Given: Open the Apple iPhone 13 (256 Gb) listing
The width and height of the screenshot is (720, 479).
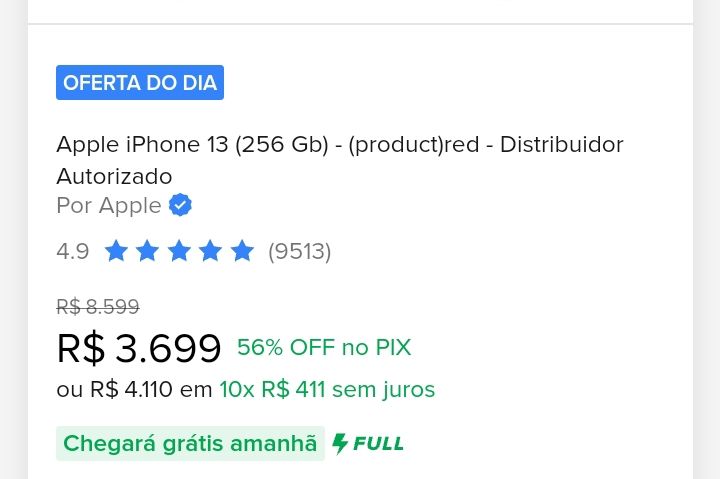Looking at the screenshot, I should coord(340,160).
